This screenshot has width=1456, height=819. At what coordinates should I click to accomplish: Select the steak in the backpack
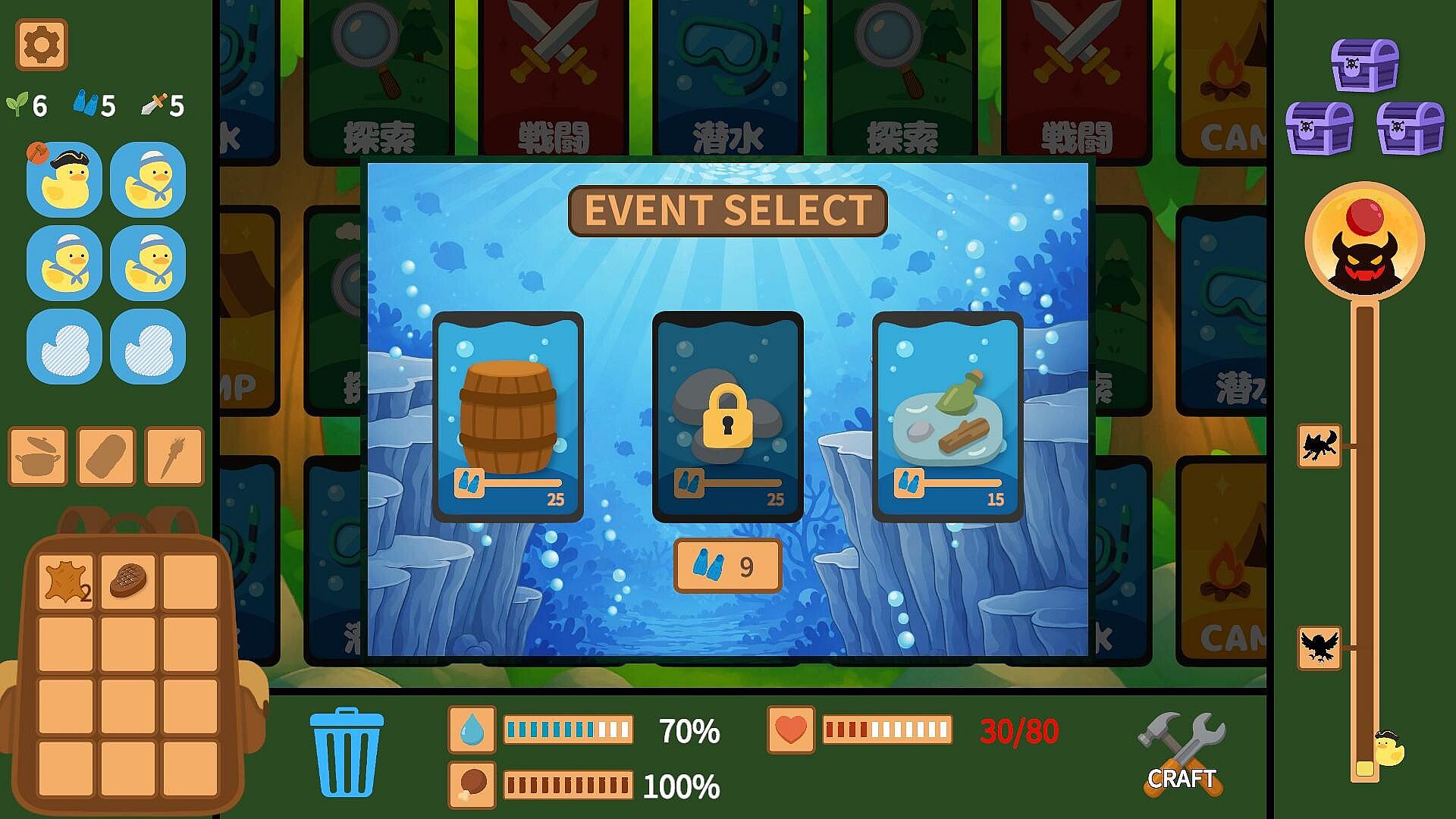(127, 582)
